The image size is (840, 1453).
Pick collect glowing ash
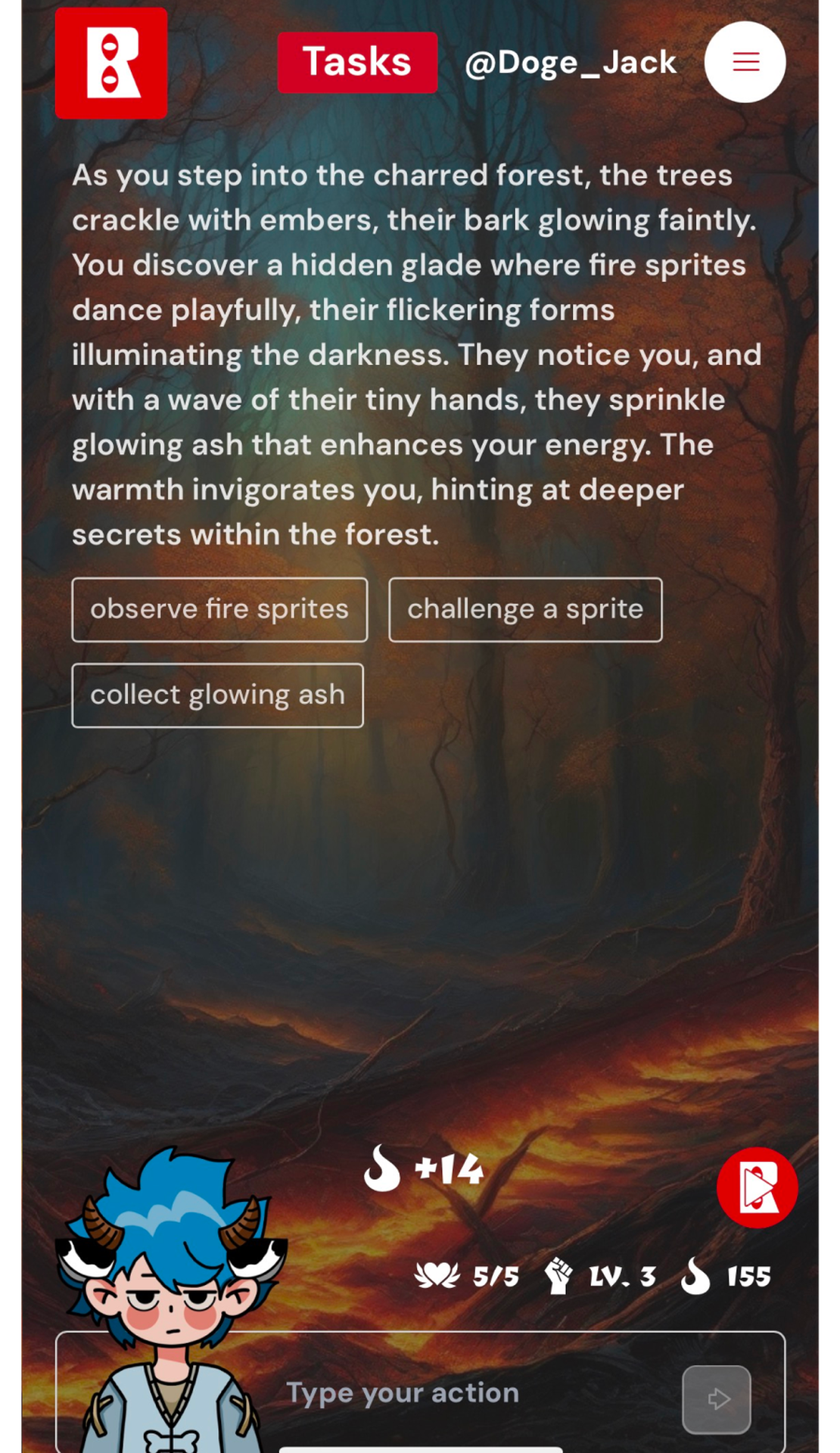tap(217, 695)
